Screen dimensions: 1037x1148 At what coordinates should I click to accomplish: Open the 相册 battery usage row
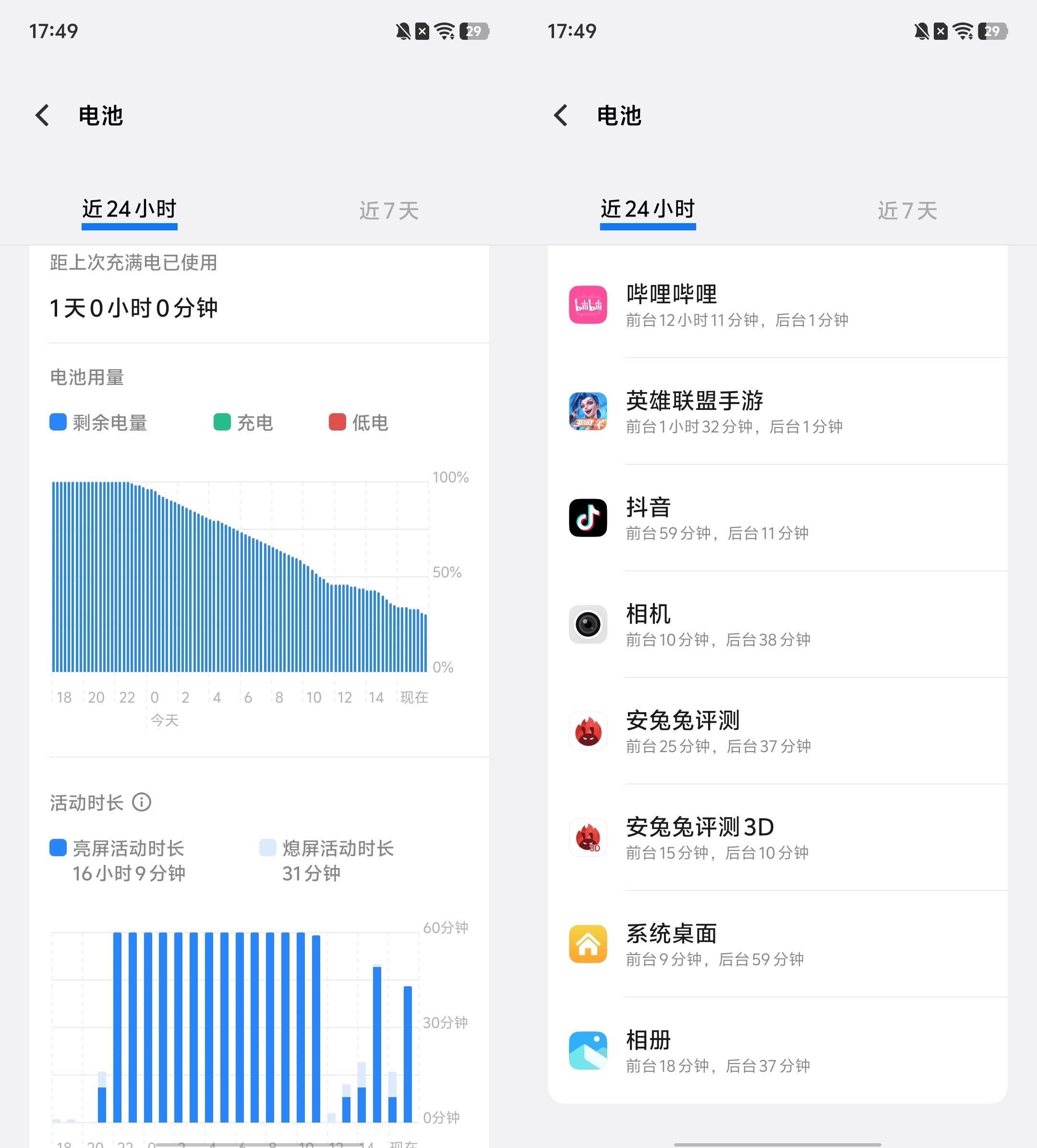(777, 1051)
